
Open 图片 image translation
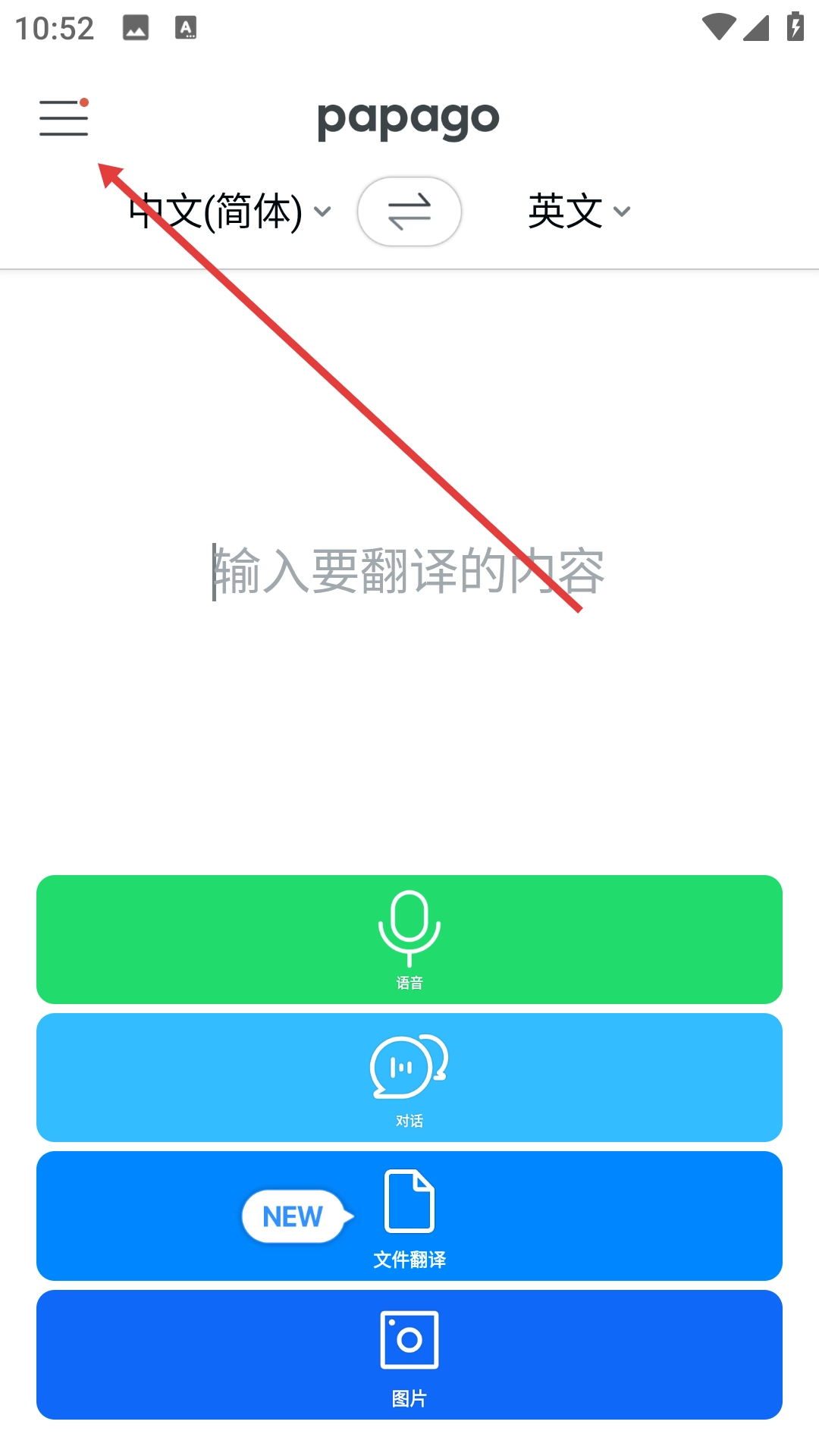(x=409, y=1354)
